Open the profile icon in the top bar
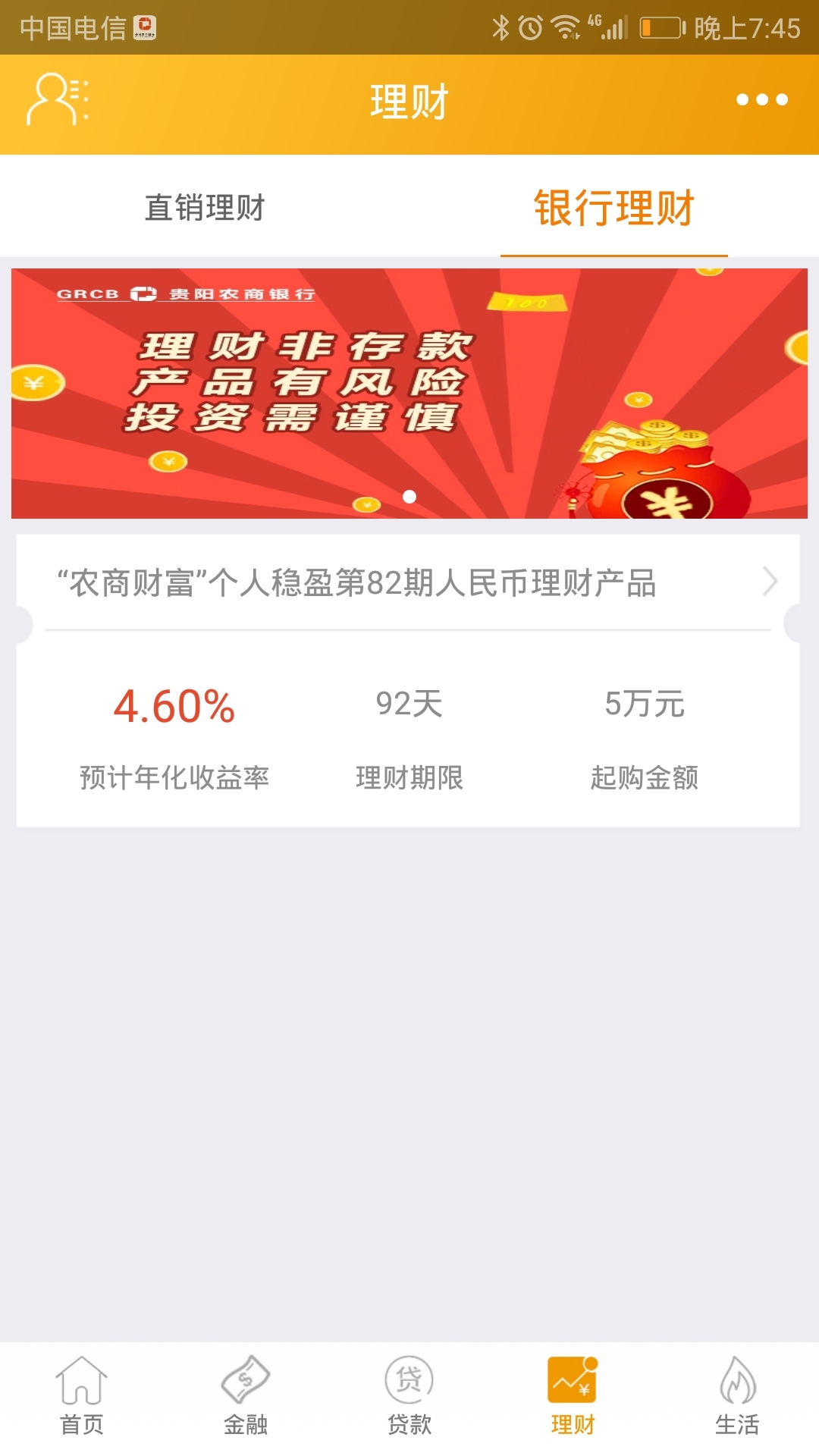The width and height of the screenshot is (819, 1456). tap(57, 99)
